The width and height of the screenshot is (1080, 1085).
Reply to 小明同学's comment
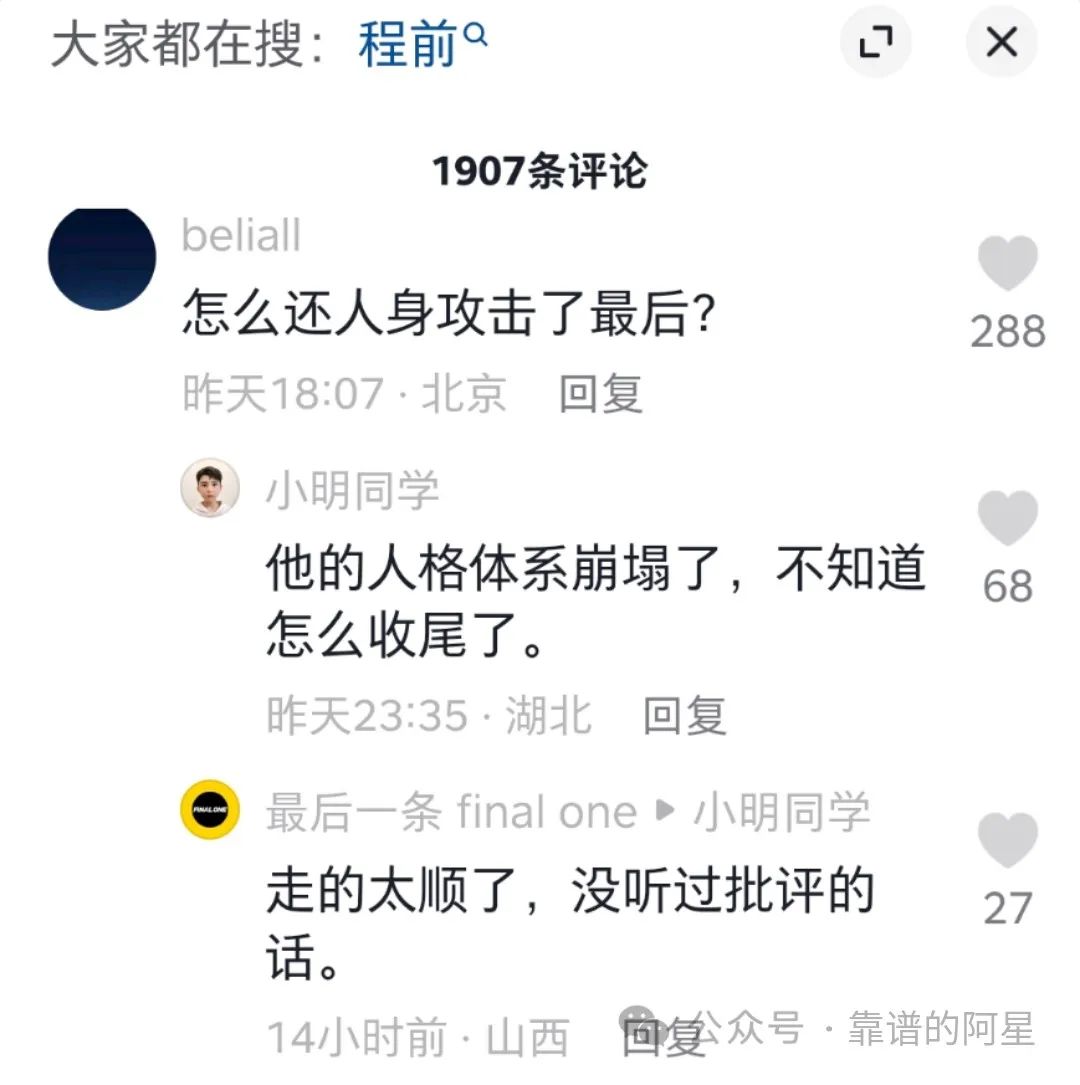tap(684, 715)
